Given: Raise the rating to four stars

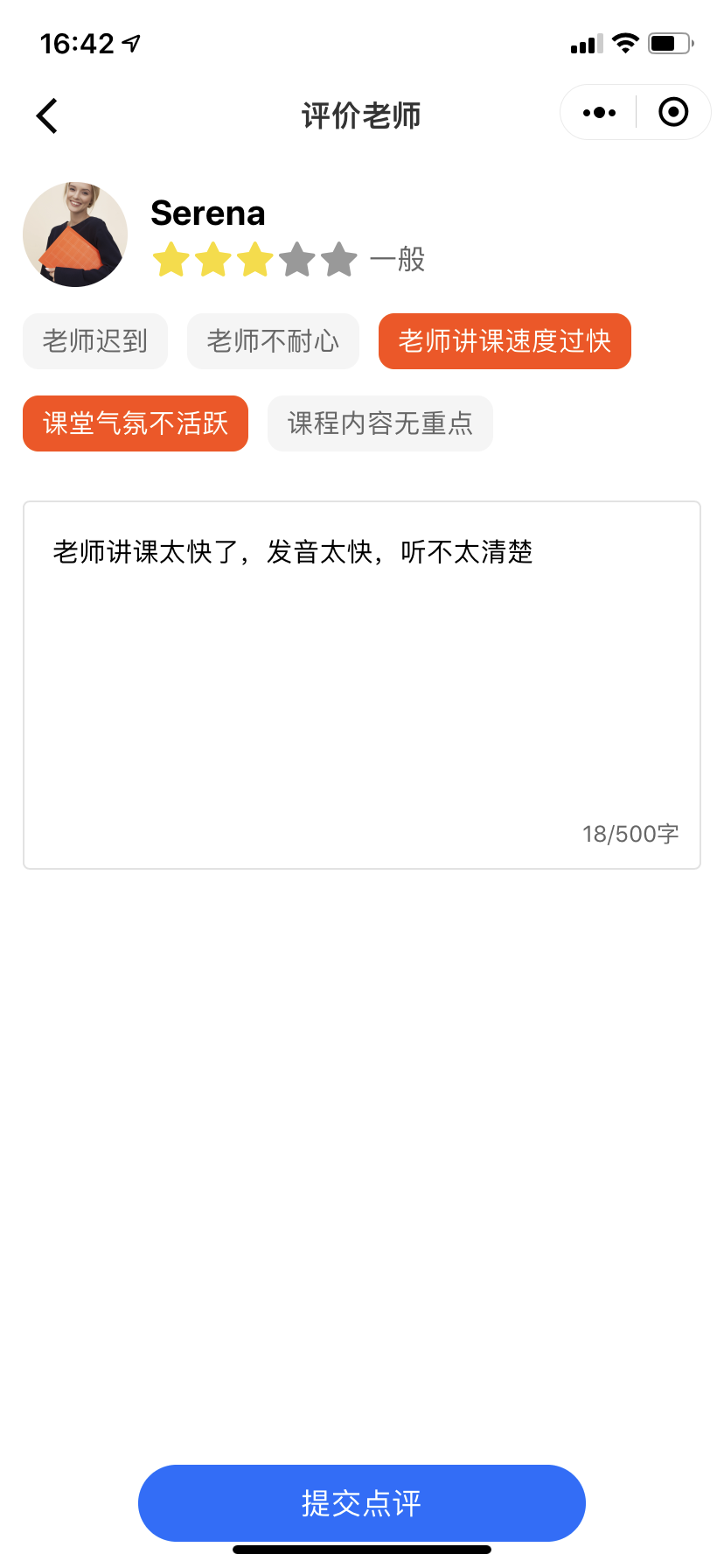Looking at the screenshot, I should pyautogui.click(x=297, y=260).
